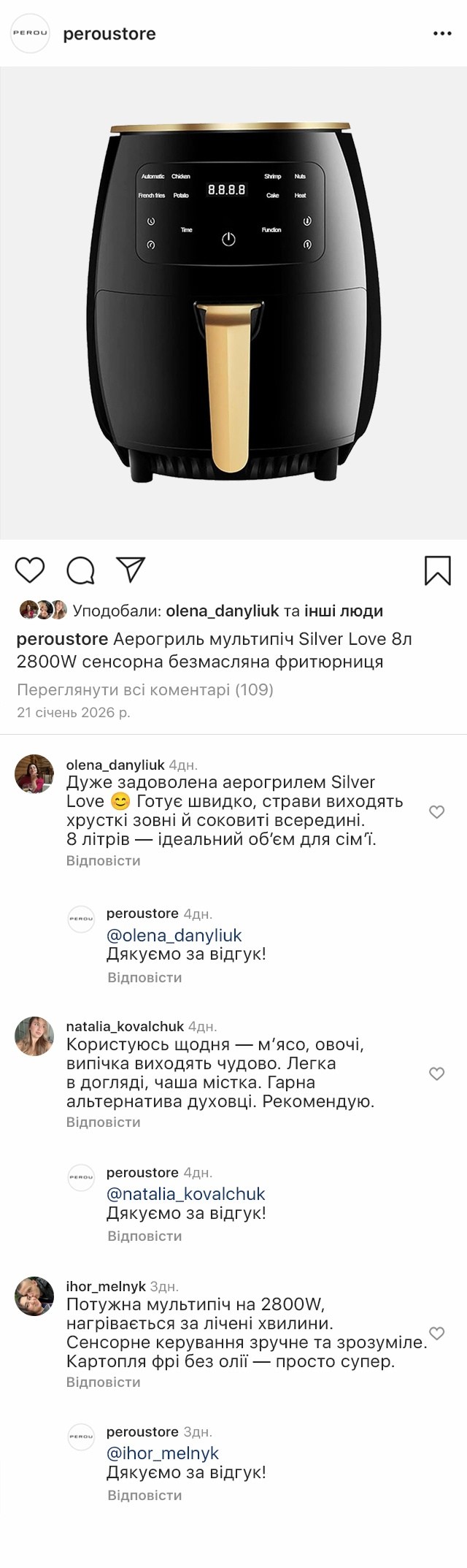
Task: Open the comment icon under the post
Action: 80,570
